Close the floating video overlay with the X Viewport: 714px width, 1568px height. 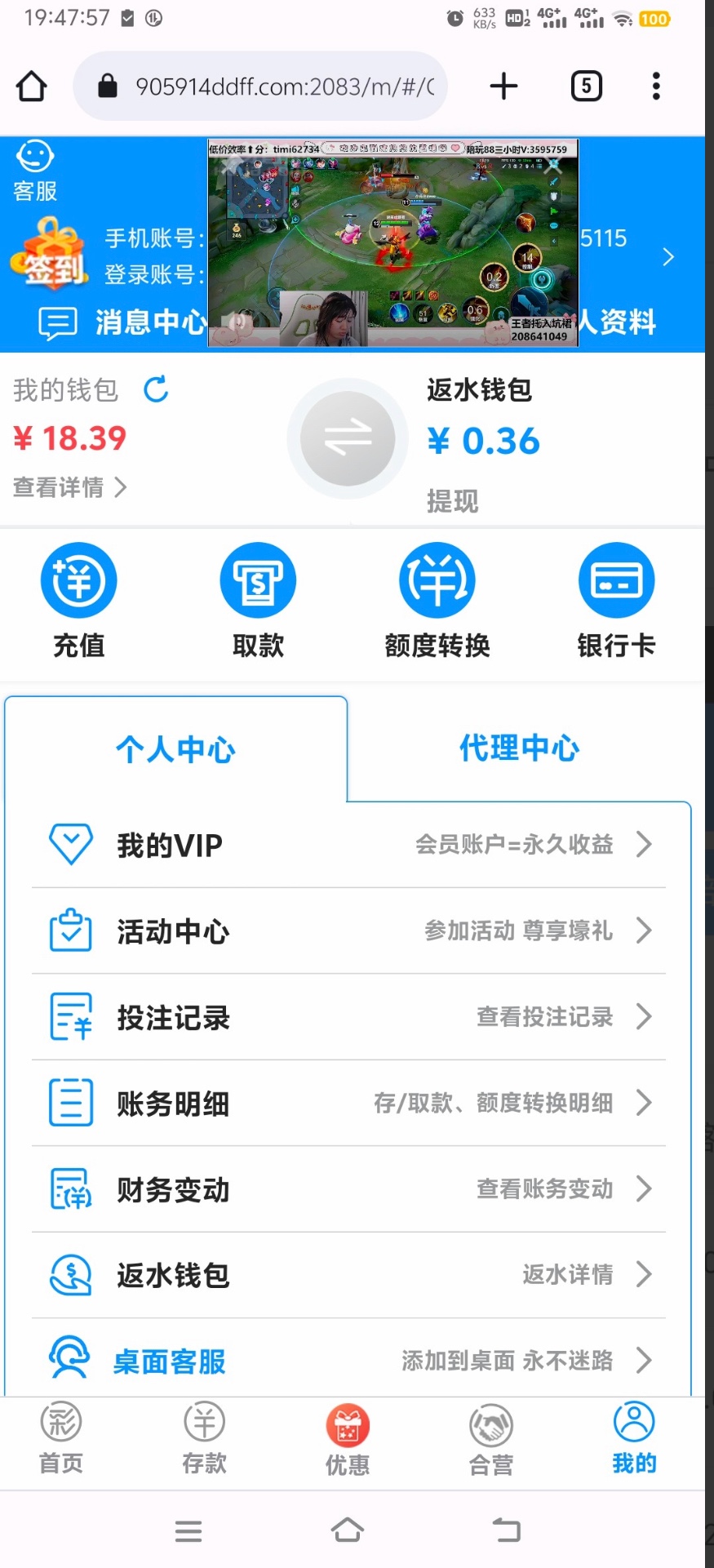coord(552,165)
